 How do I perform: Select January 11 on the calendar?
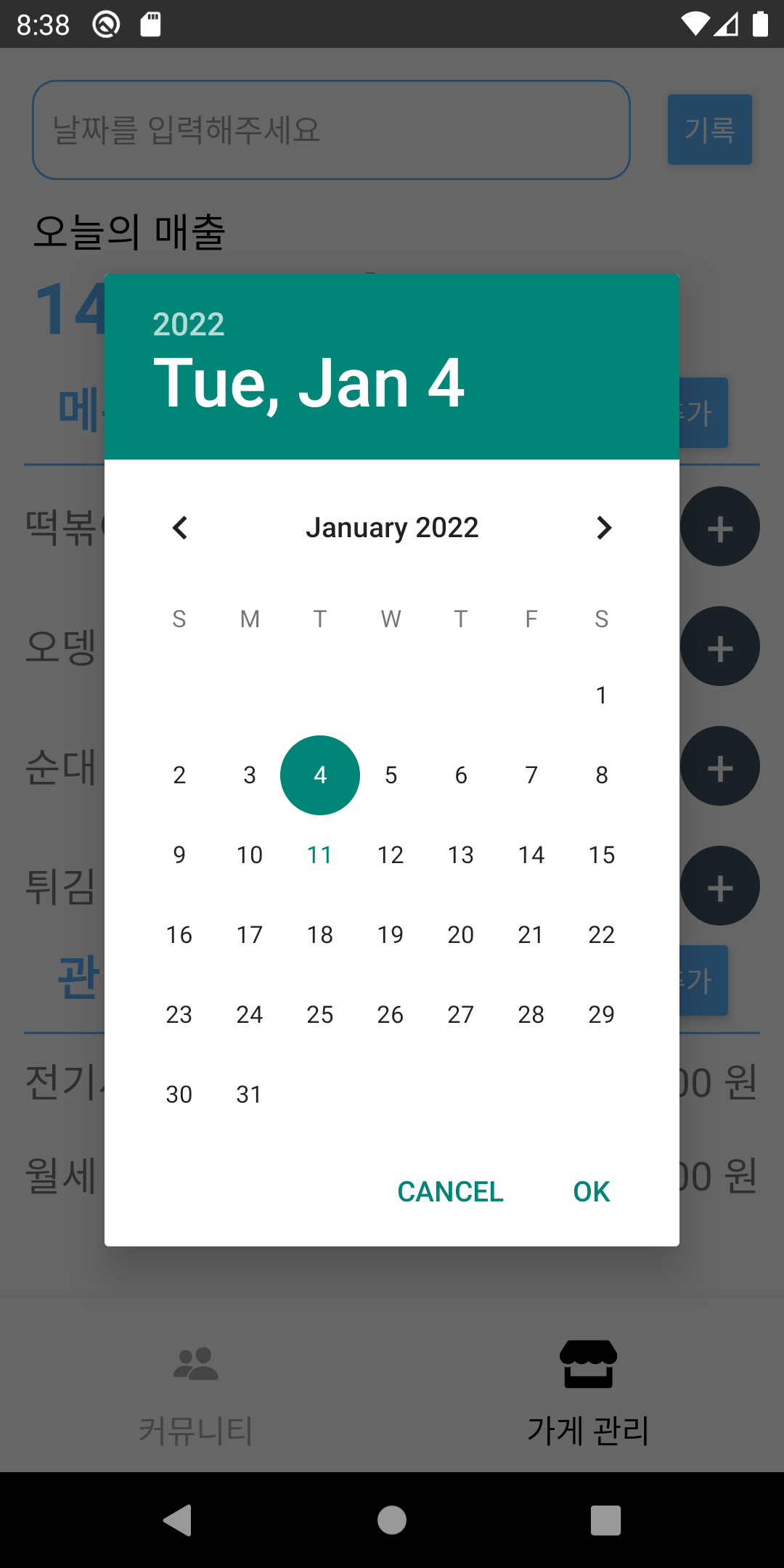pyautogui.click(x=319, y=855)
